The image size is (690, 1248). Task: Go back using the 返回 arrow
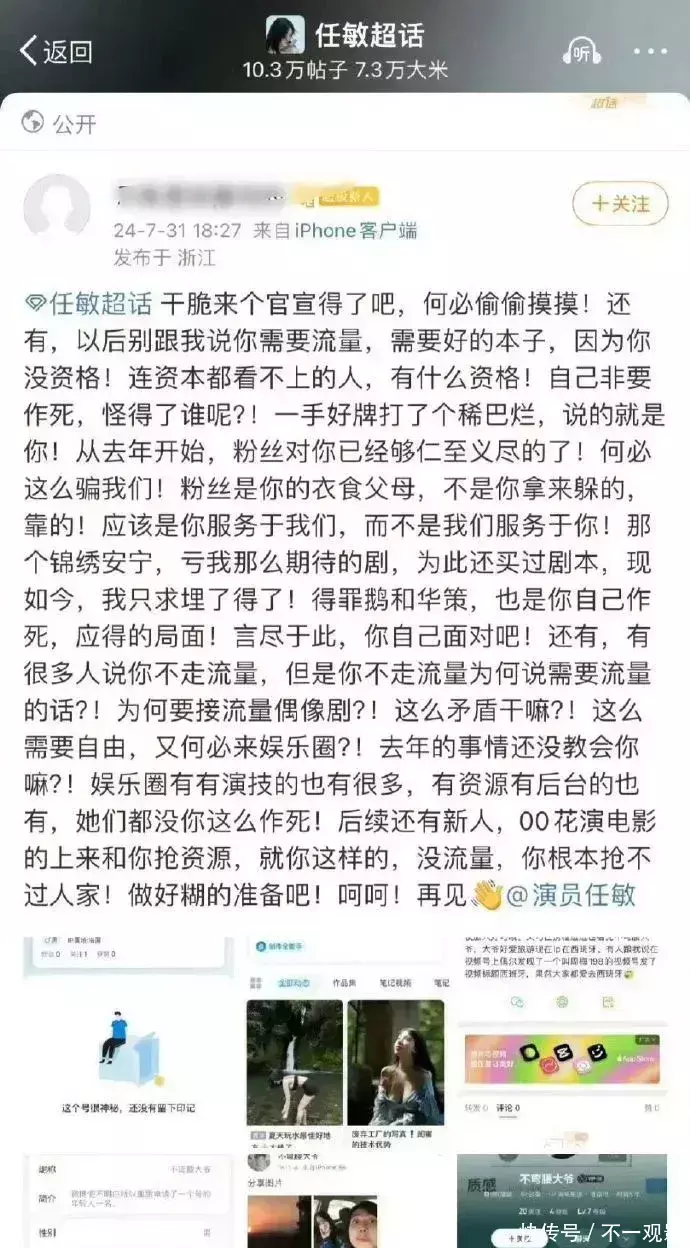[x=56, y=50]
